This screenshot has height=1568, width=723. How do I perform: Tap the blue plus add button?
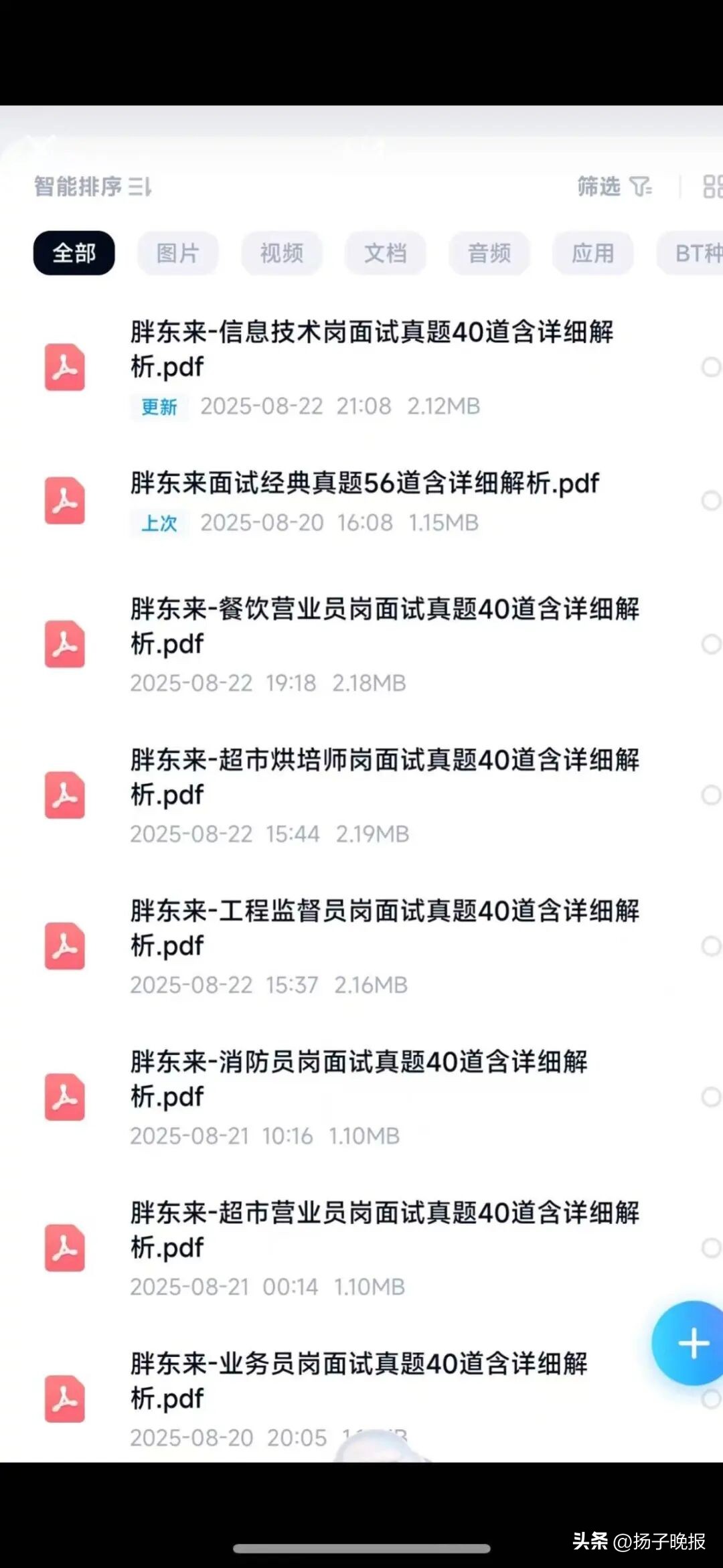click(x=693, y=1342)
